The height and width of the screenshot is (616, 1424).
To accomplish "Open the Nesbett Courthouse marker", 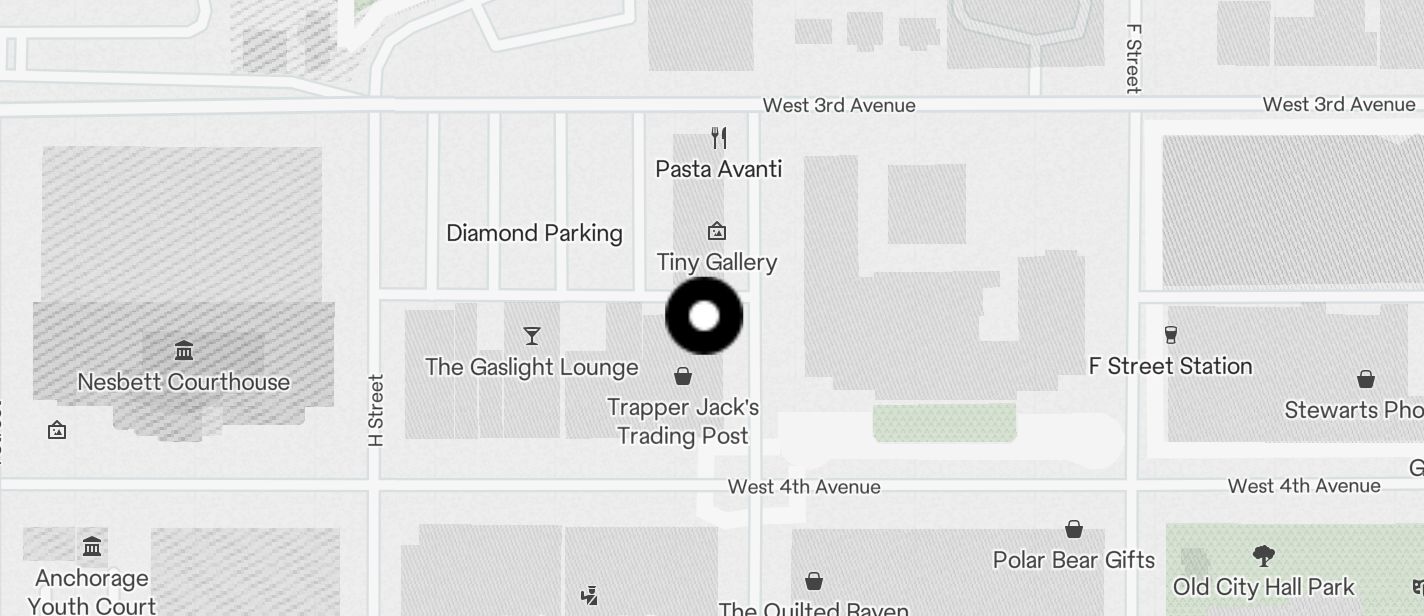I will click(x=184, y=351).
